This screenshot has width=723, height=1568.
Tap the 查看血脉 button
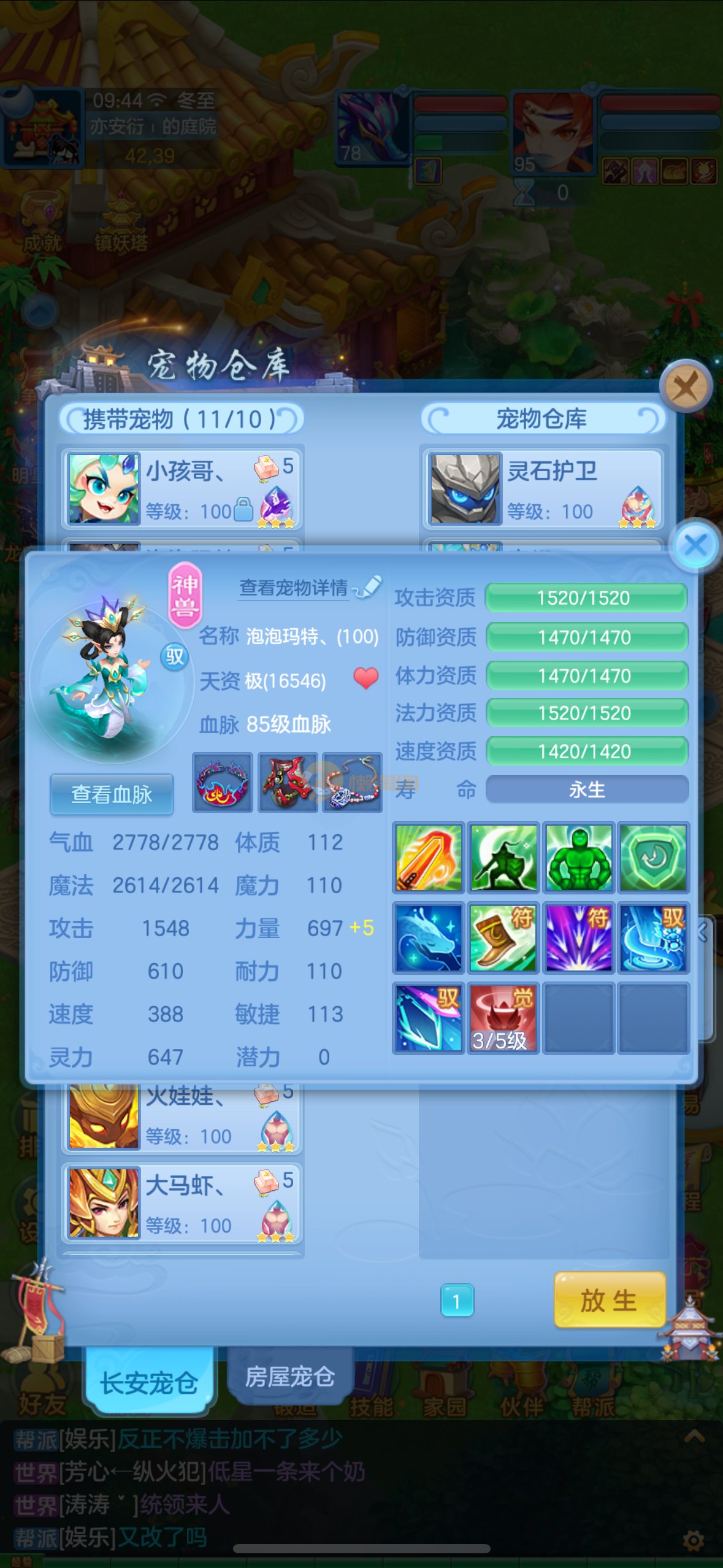point(111,794)
